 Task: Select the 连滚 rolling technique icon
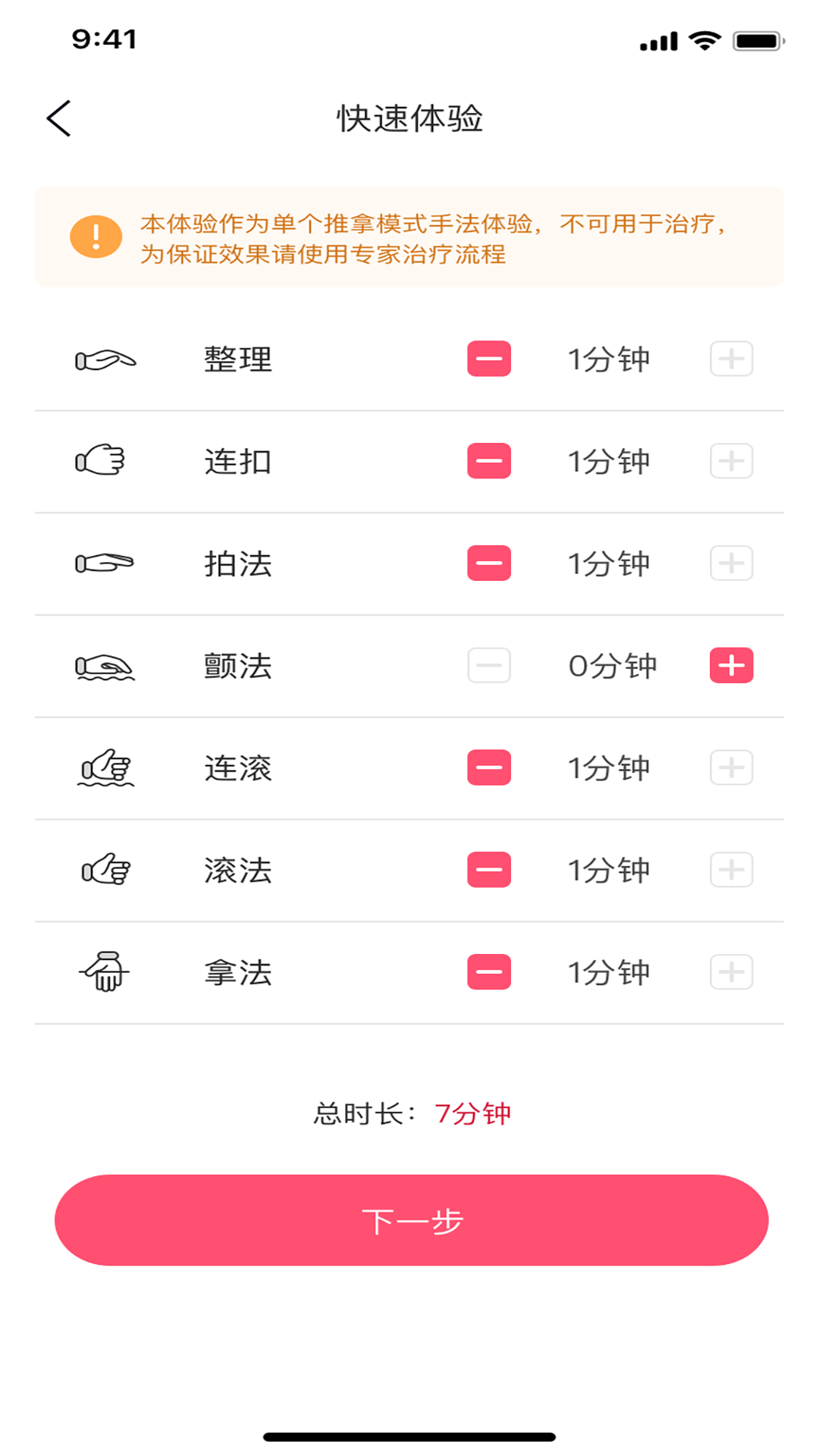tap(105, 768)
